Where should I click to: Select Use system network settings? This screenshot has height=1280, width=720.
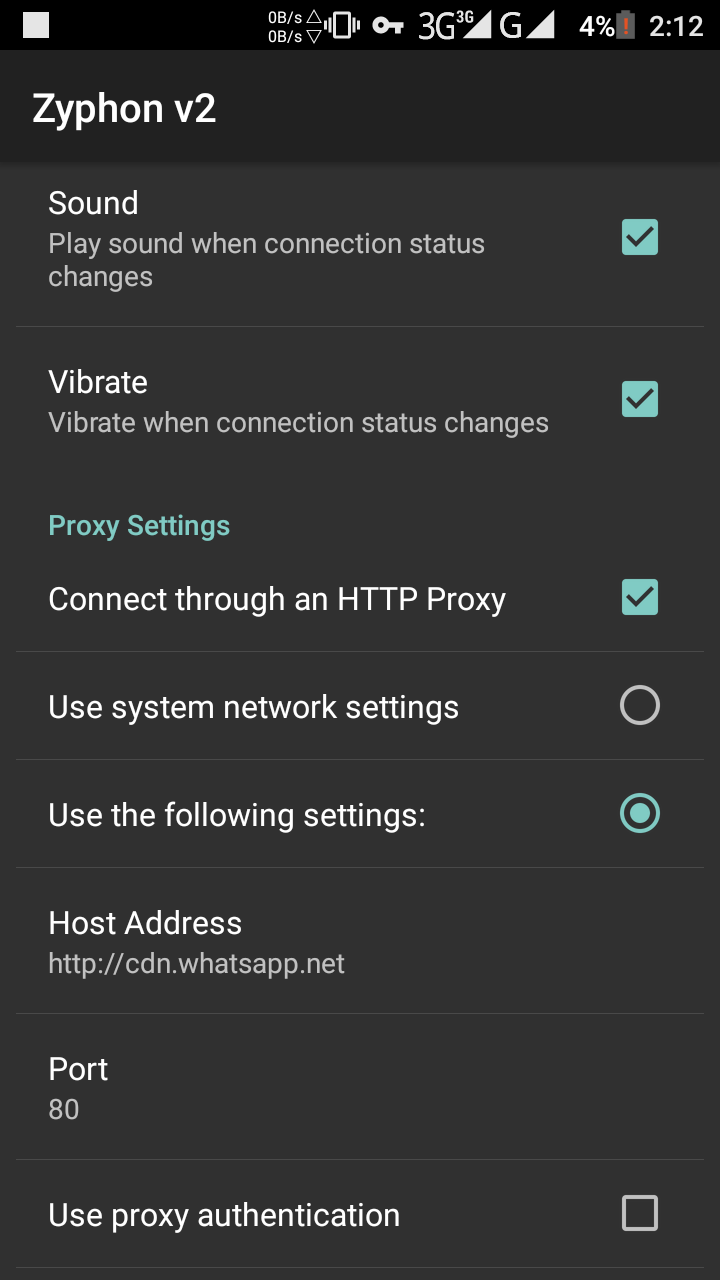tap(640, 705)
